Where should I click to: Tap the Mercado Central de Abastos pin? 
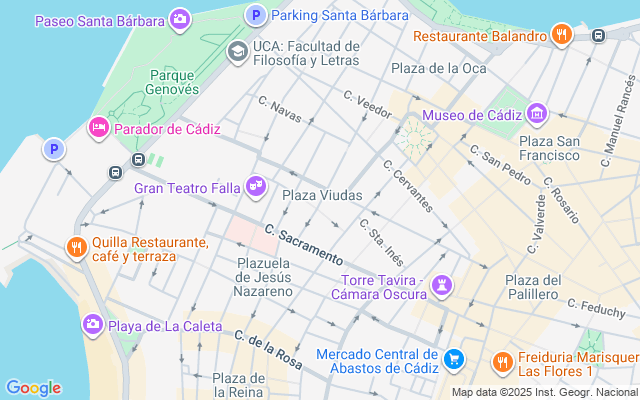453,358
